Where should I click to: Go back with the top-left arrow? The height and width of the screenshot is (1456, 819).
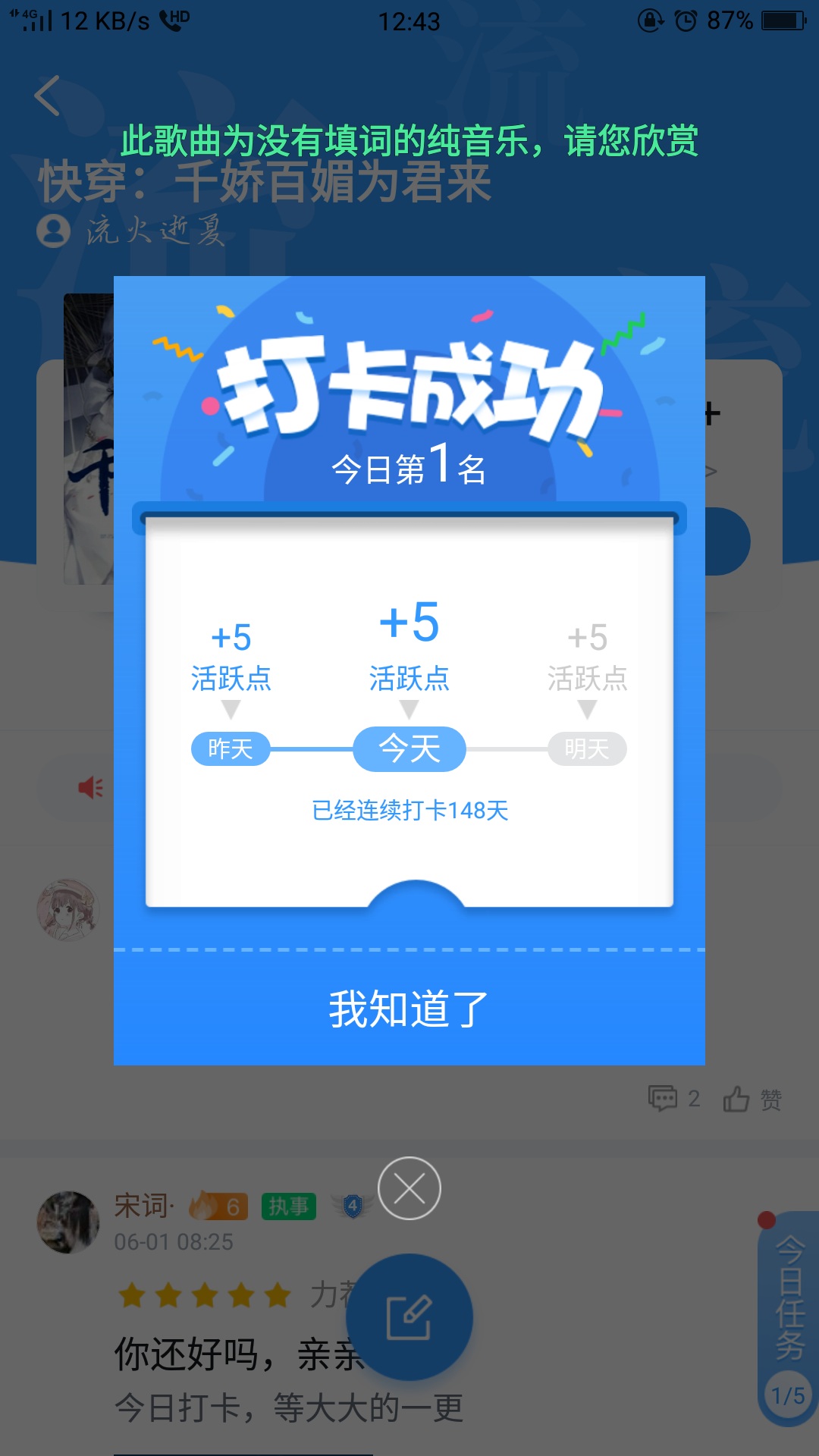pos(47,96)
